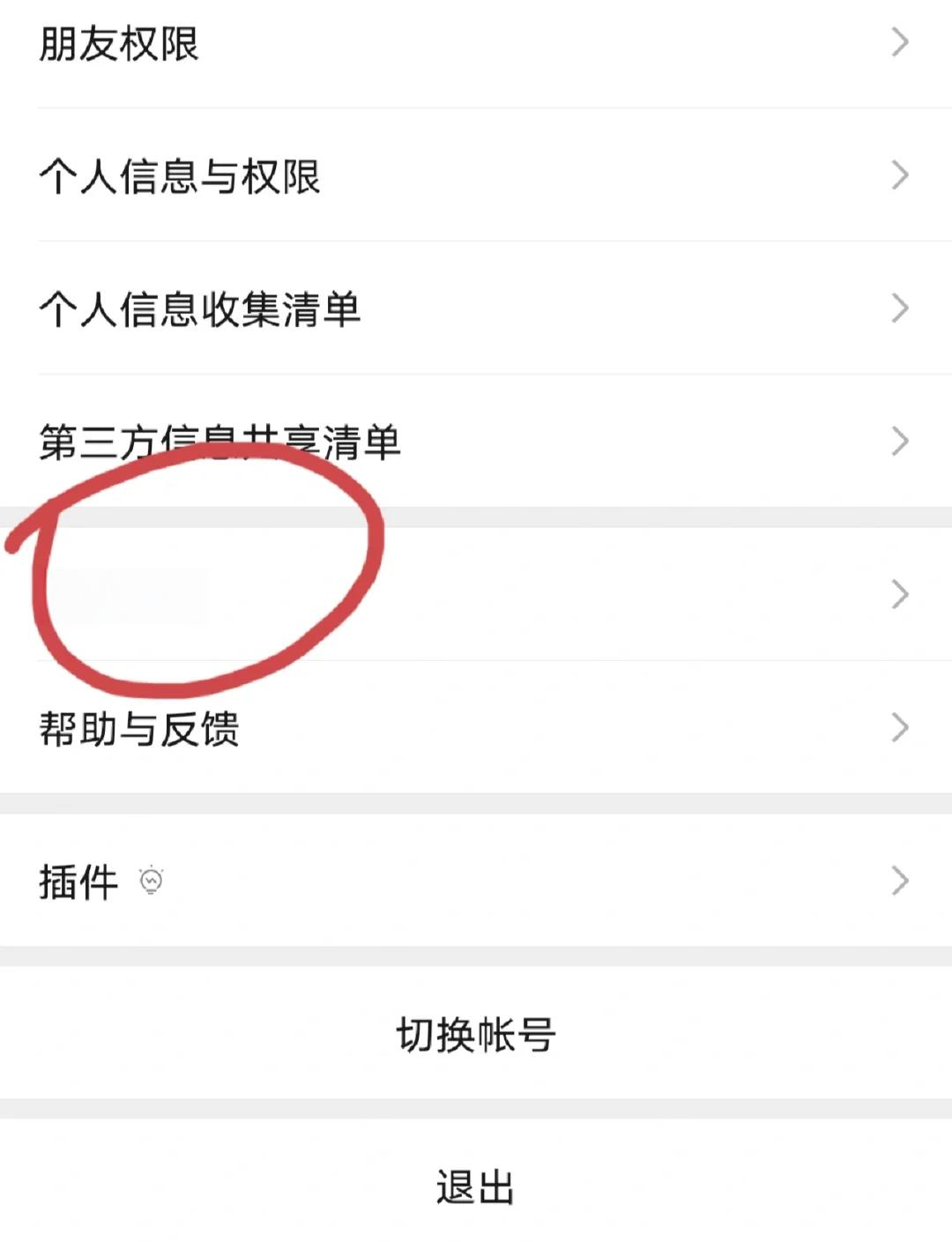
Task: Tap 退出 to log out
Action: click(475, 1186)
